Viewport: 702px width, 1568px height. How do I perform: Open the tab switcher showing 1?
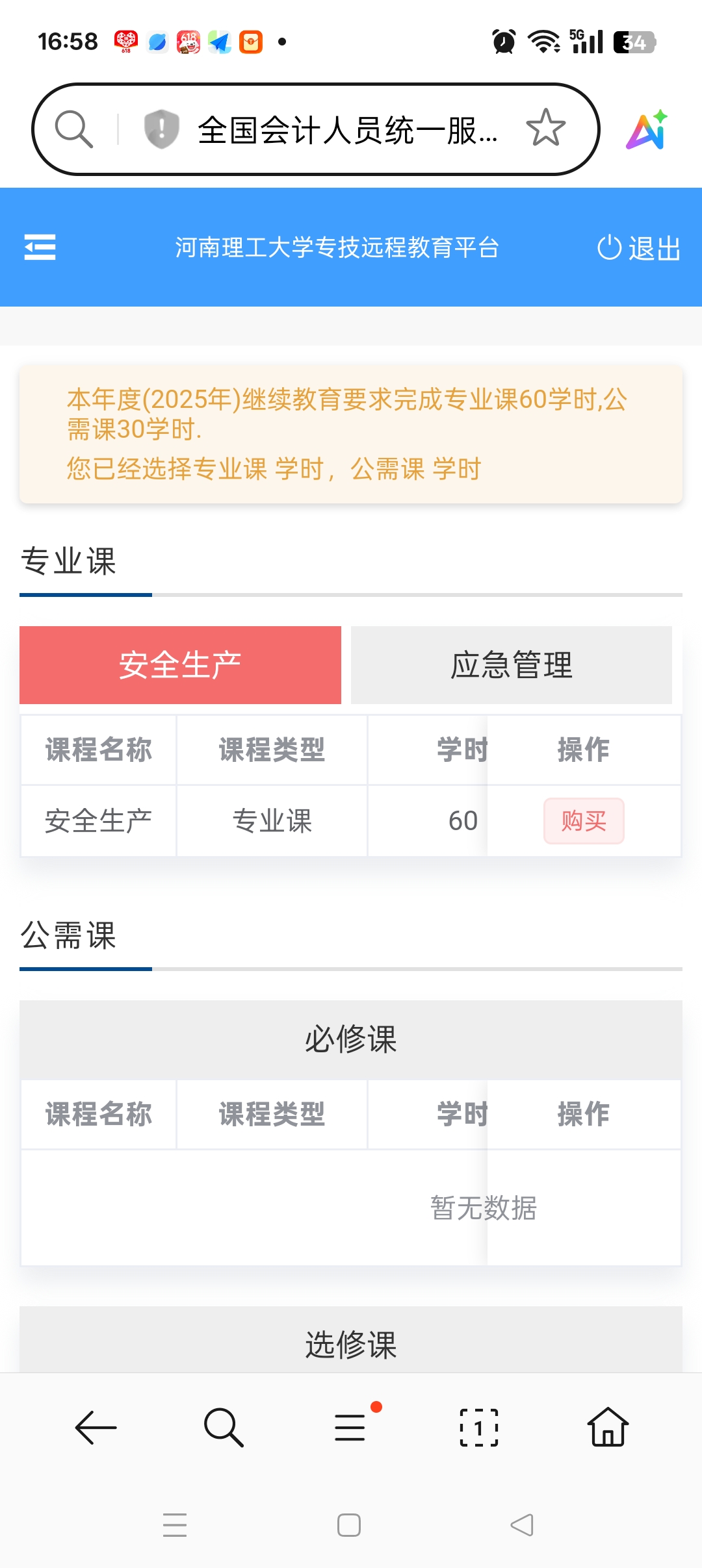coord(479,1428)
